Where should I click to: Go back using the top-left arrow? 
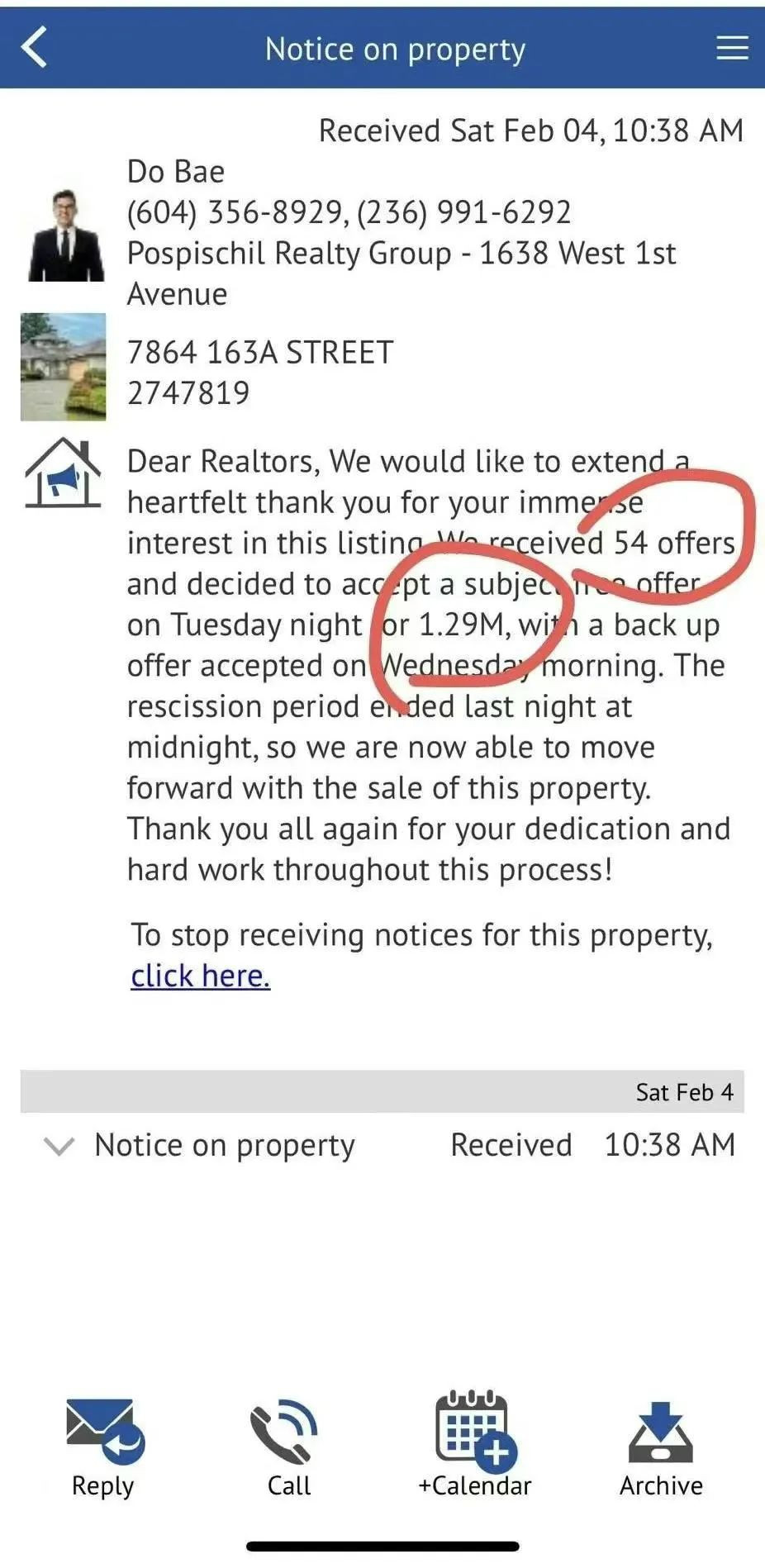tap(35, 47)
